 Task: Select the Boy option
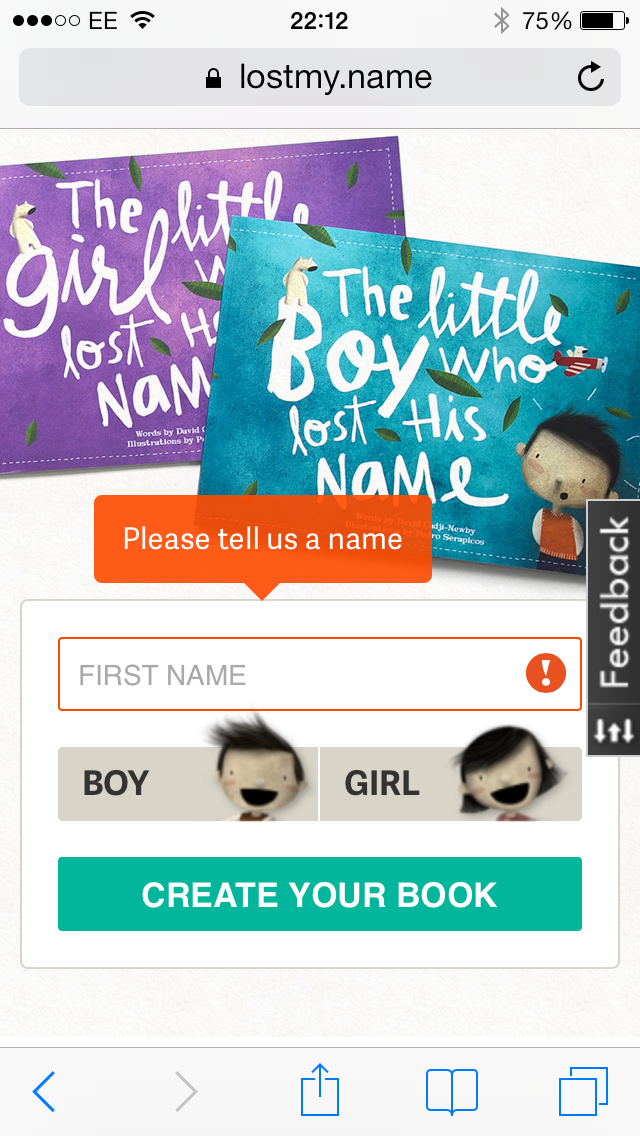click(x=188, y=784)
